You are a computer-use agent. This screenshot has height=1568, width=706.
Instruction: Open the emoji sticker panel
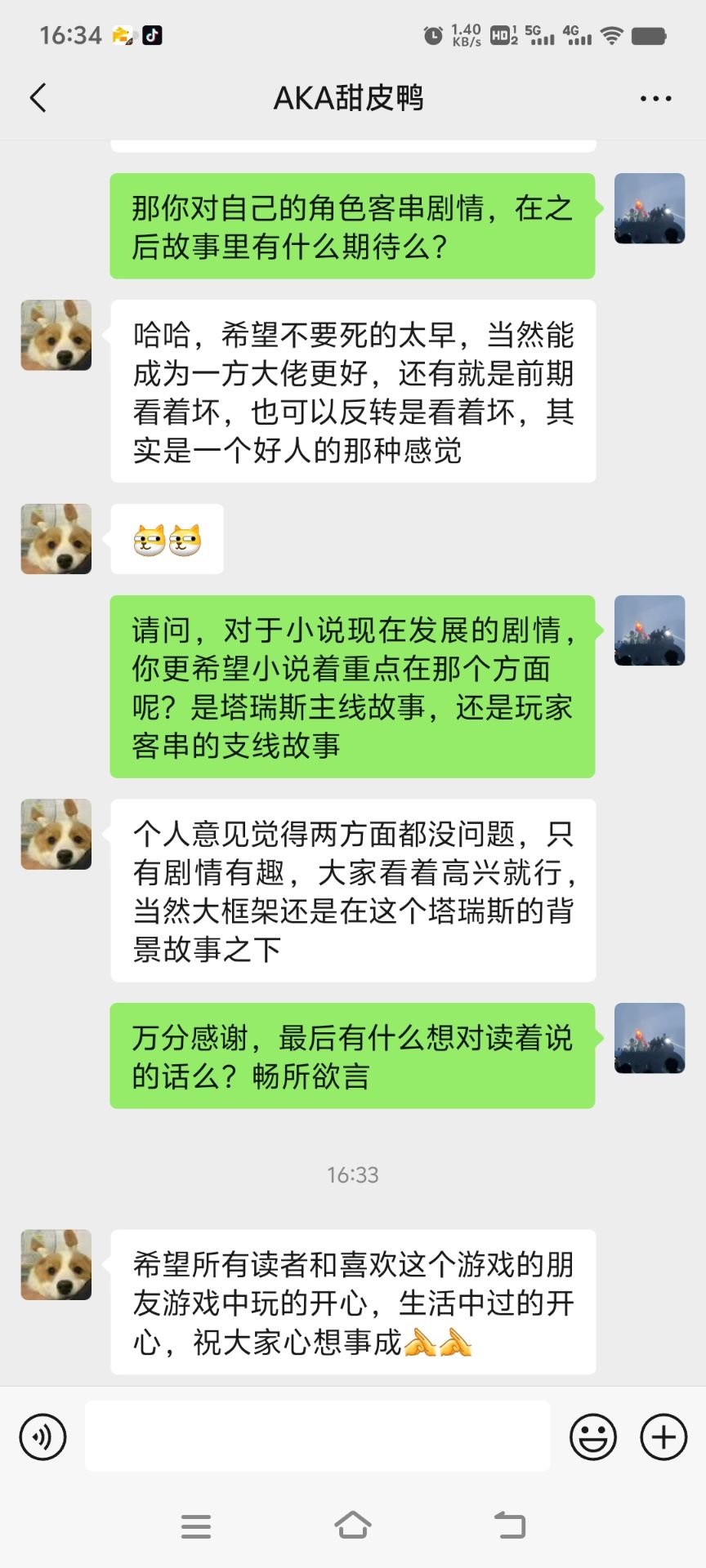pyautogui.click(x=592, y=1437)
